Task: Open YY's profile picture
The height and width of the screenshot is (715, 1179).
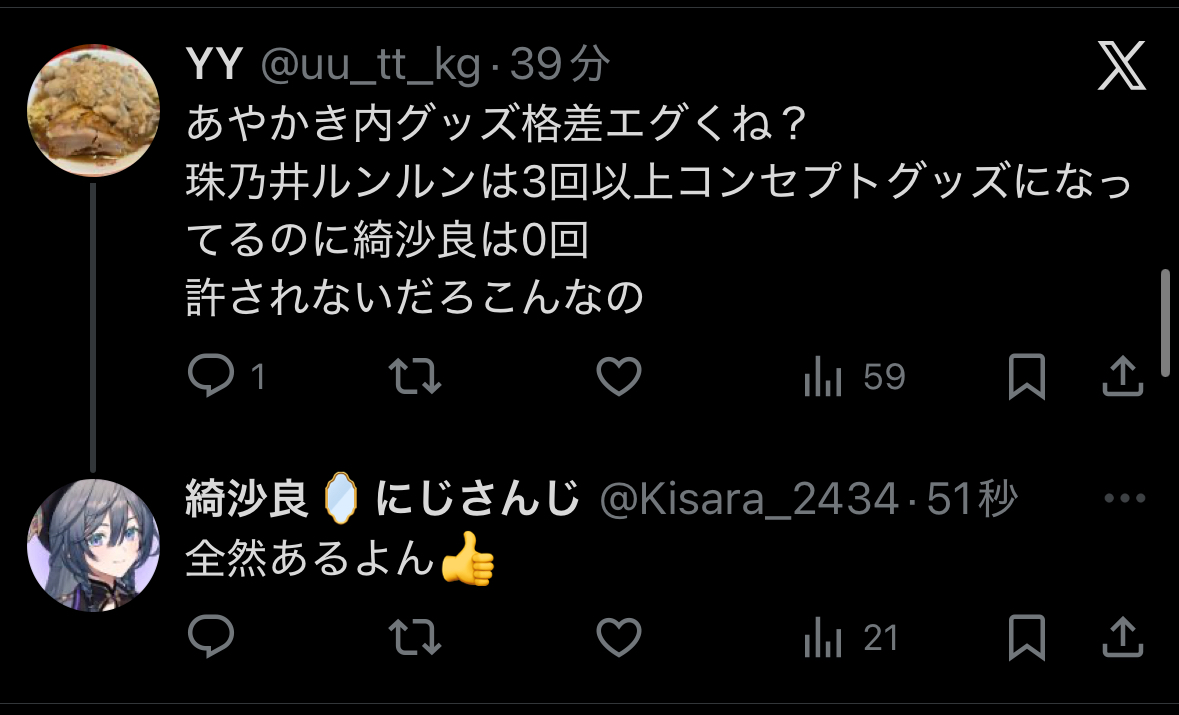Action: pos(93,112)
